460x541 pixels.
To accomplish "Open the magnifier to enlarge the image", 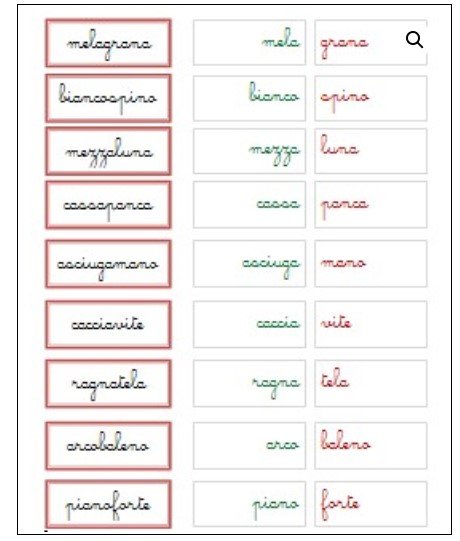I will 414,39.
